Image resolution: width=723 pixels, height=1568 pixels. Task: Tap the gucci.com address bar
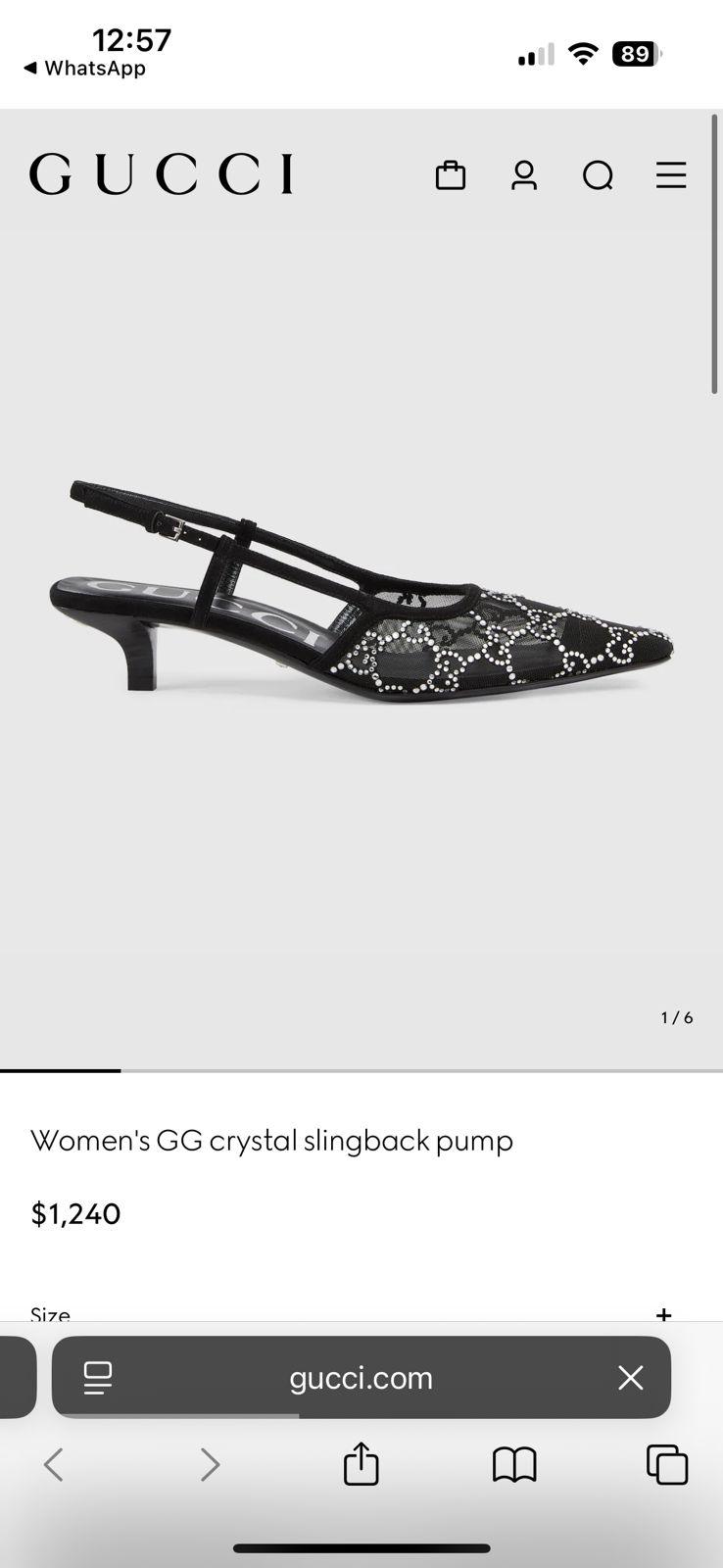[361, 1377]
